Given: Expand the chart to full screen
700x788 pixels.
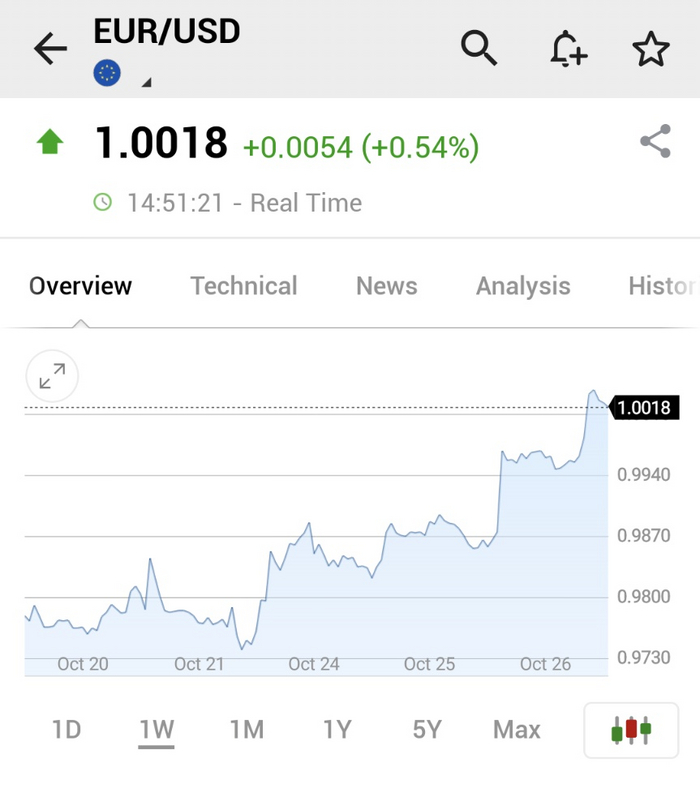Looking at the screenshot, I should click(x=51, y=376).
